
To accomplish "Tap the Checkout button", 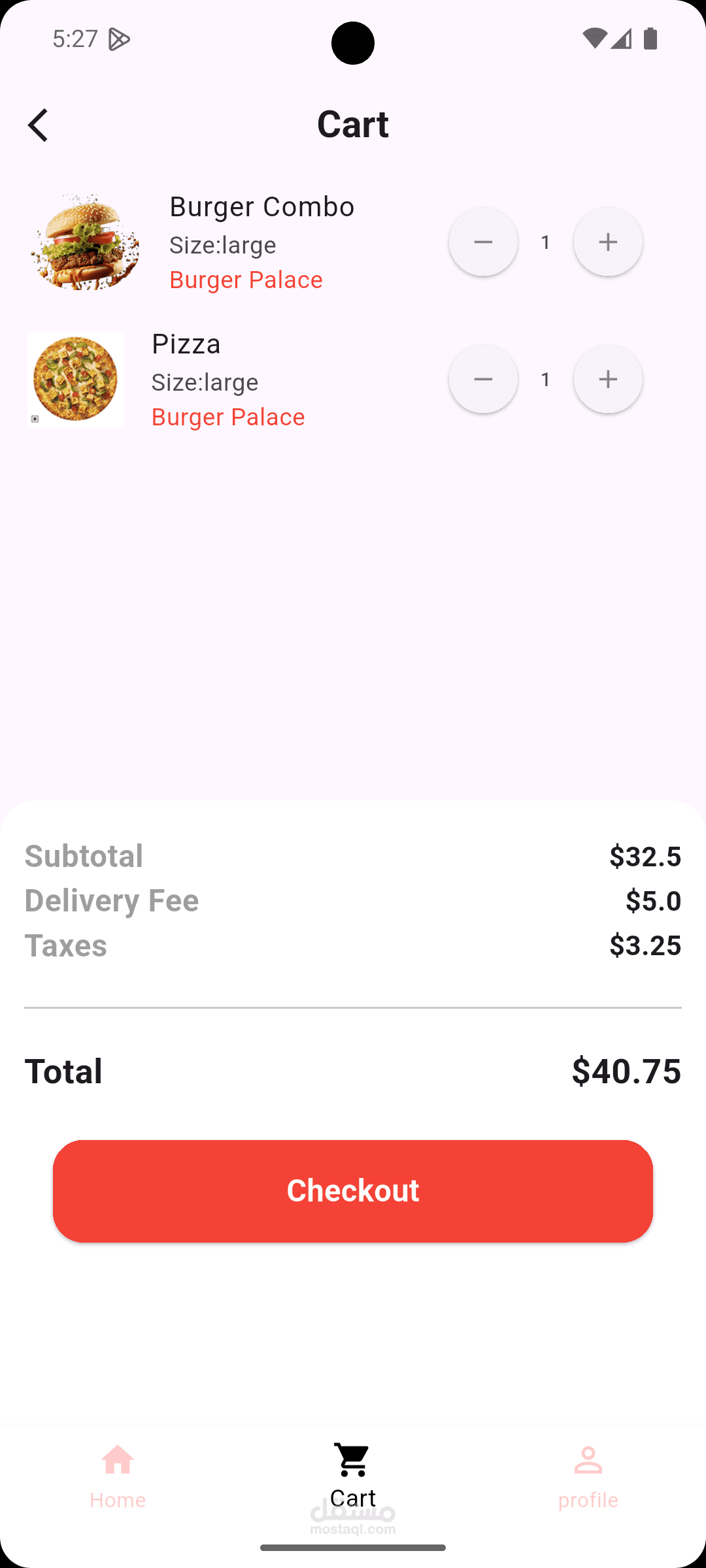I will [353, 1190].
